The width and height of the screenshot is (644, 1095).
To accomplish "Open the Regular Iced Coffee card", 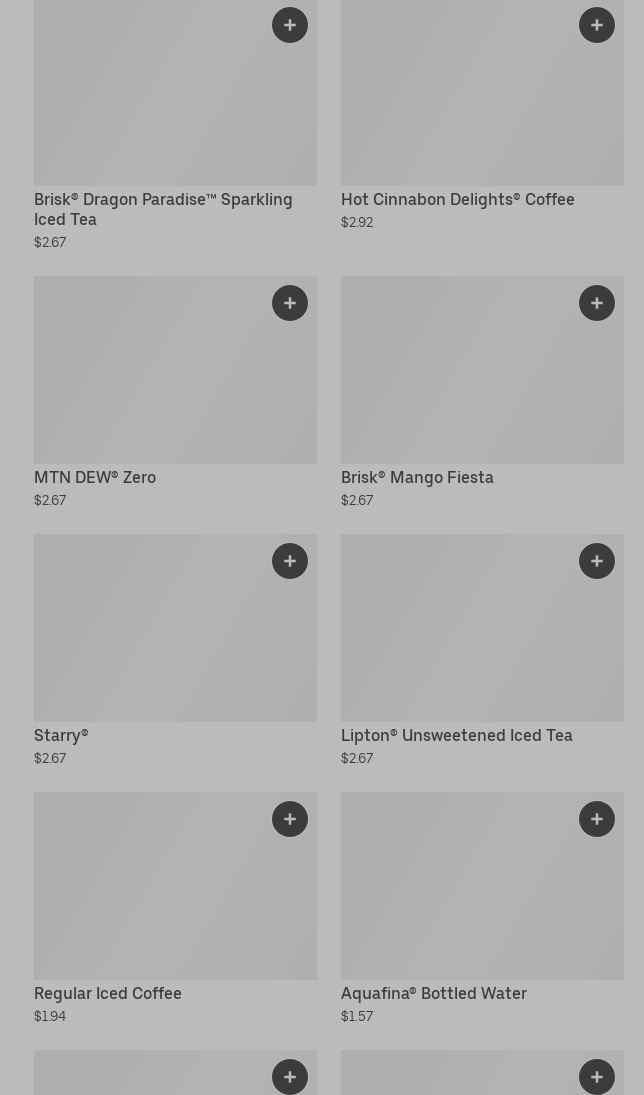I will click(x=108, y=994).
